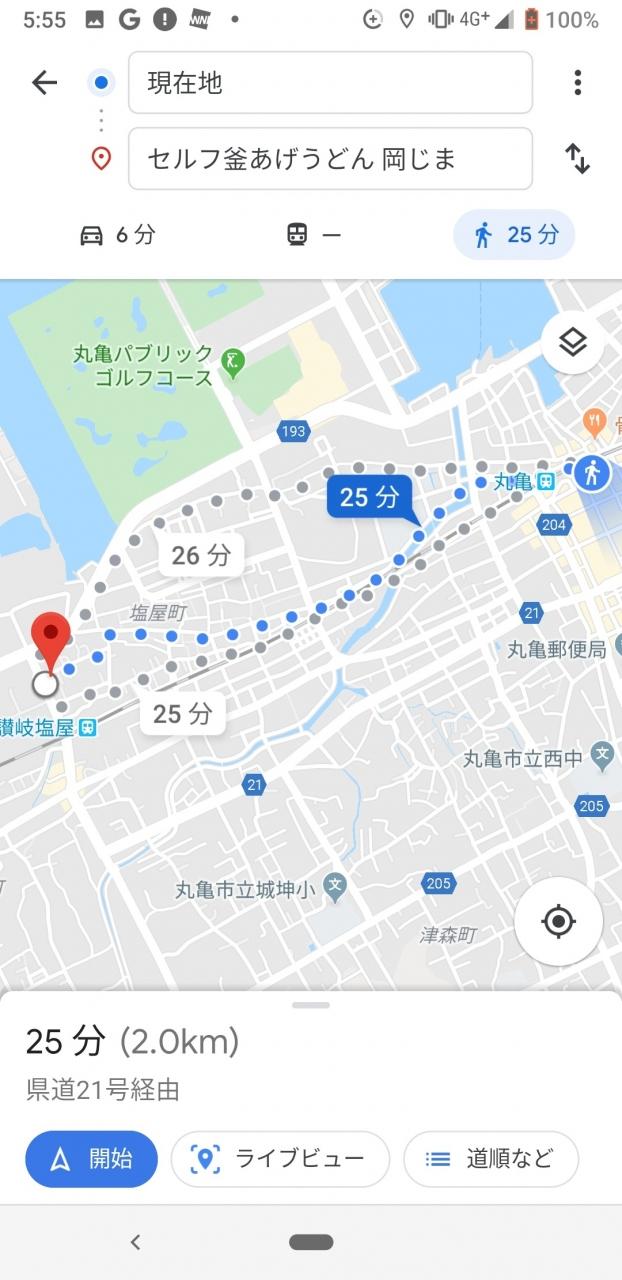Screen dimensions: 622x1280
Task: Center the map on my location
Action: [558, 921]
